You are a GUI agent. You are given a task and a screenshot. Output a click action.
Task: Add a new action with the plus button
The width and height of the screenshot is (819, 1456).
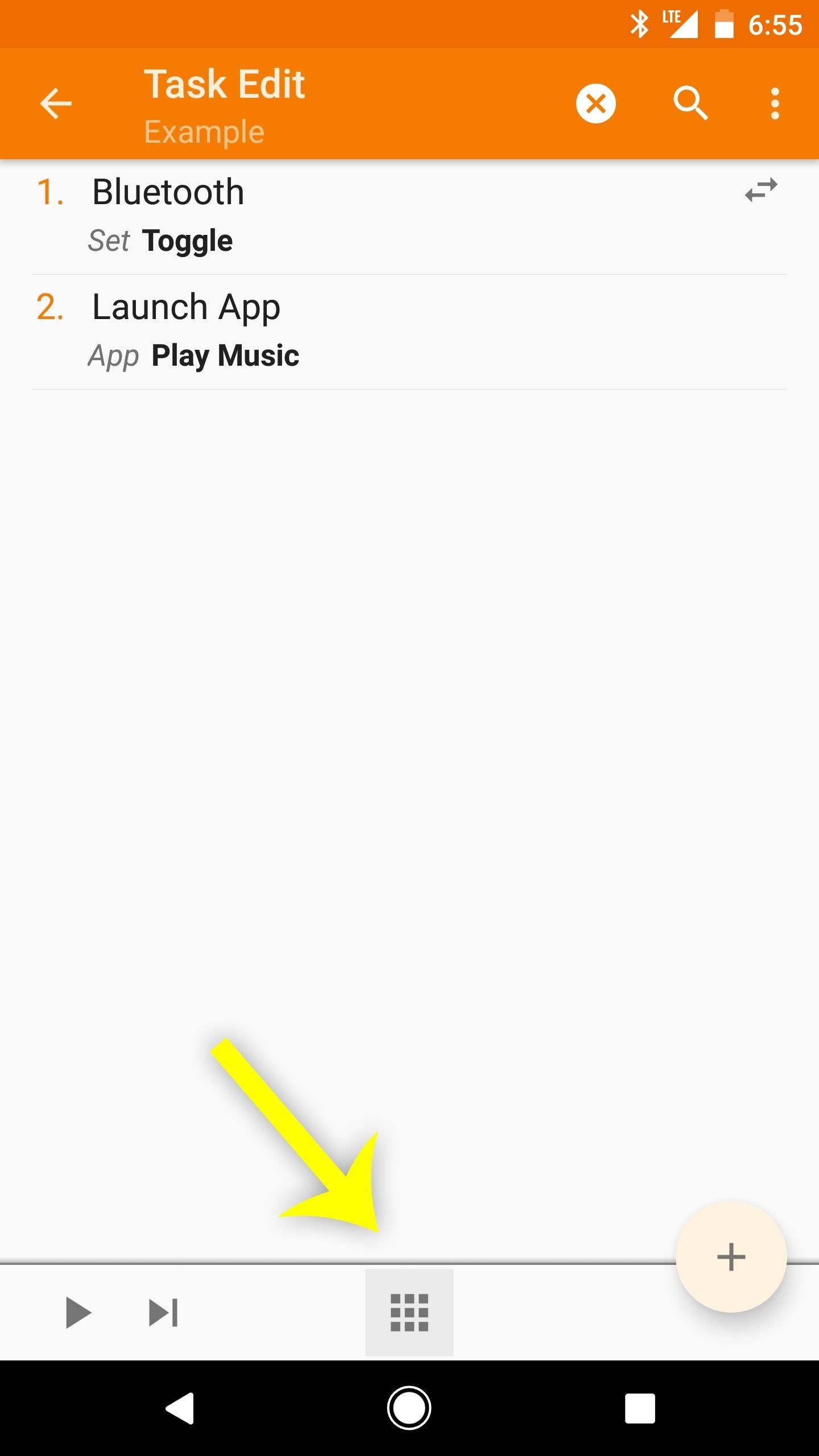point(731,1258)
